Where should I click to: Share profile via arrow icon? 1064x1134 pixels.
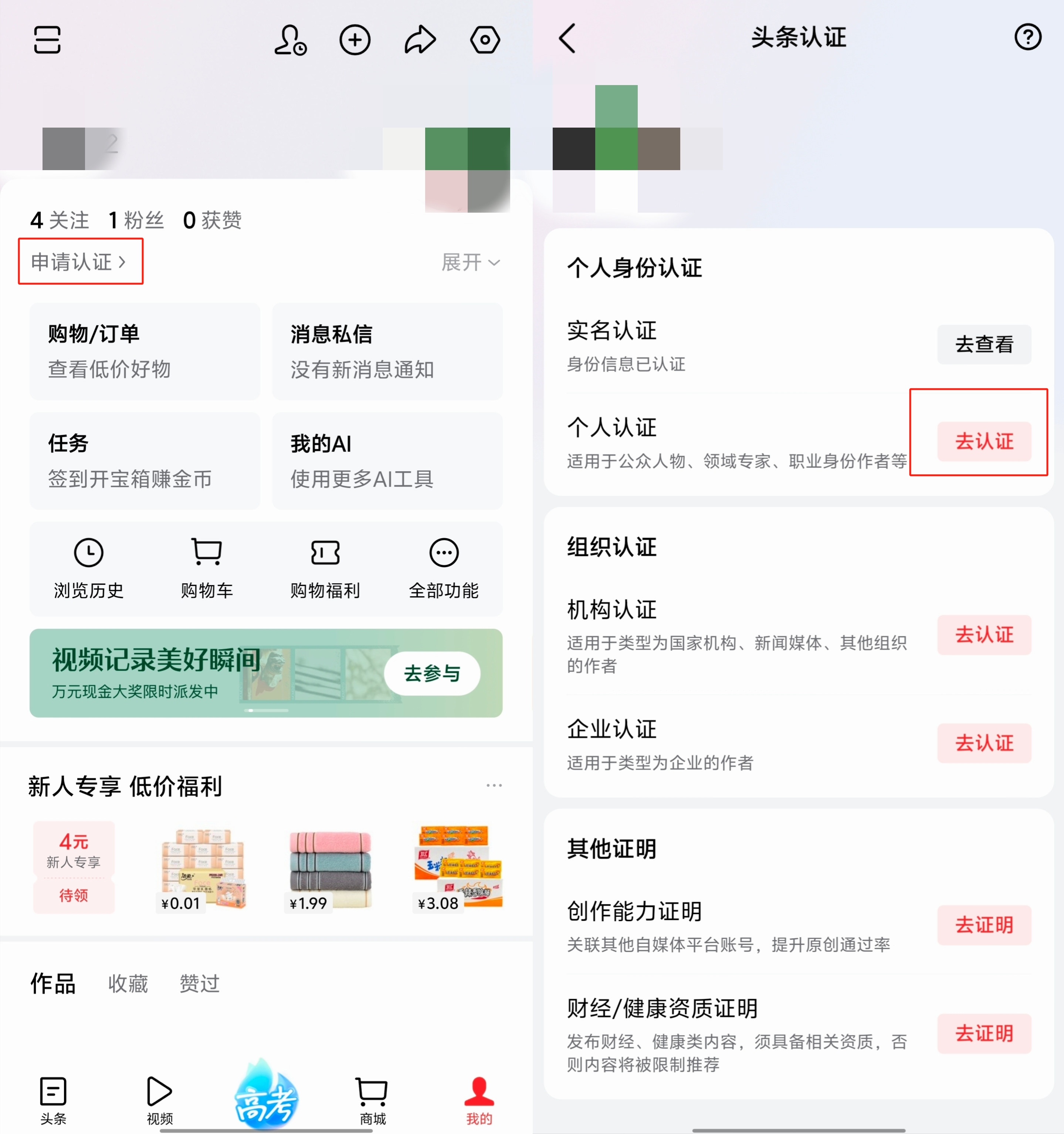click(x=420, y=40)
